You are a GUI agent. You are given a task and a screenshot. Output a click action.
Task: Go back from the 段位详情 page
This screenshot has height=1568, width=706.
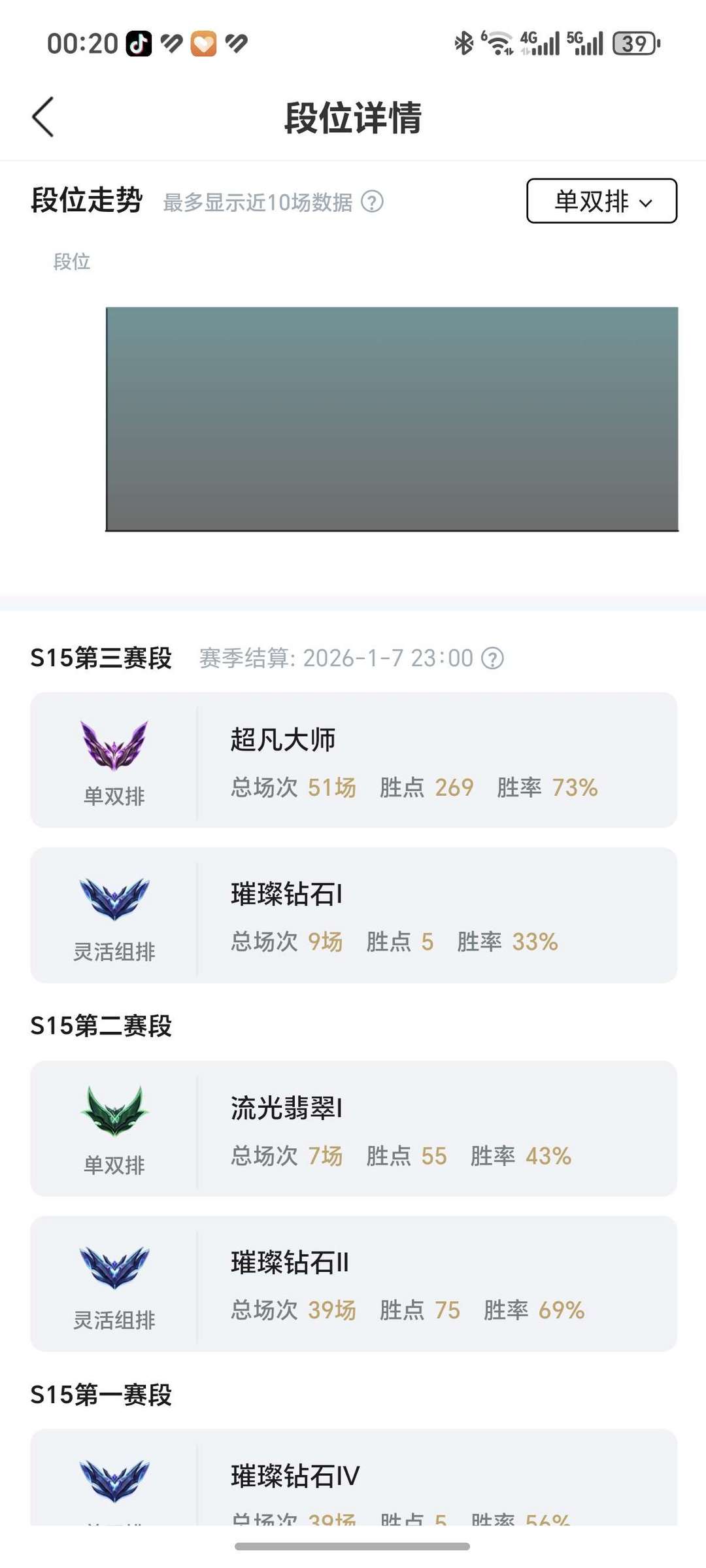point(43,117)
